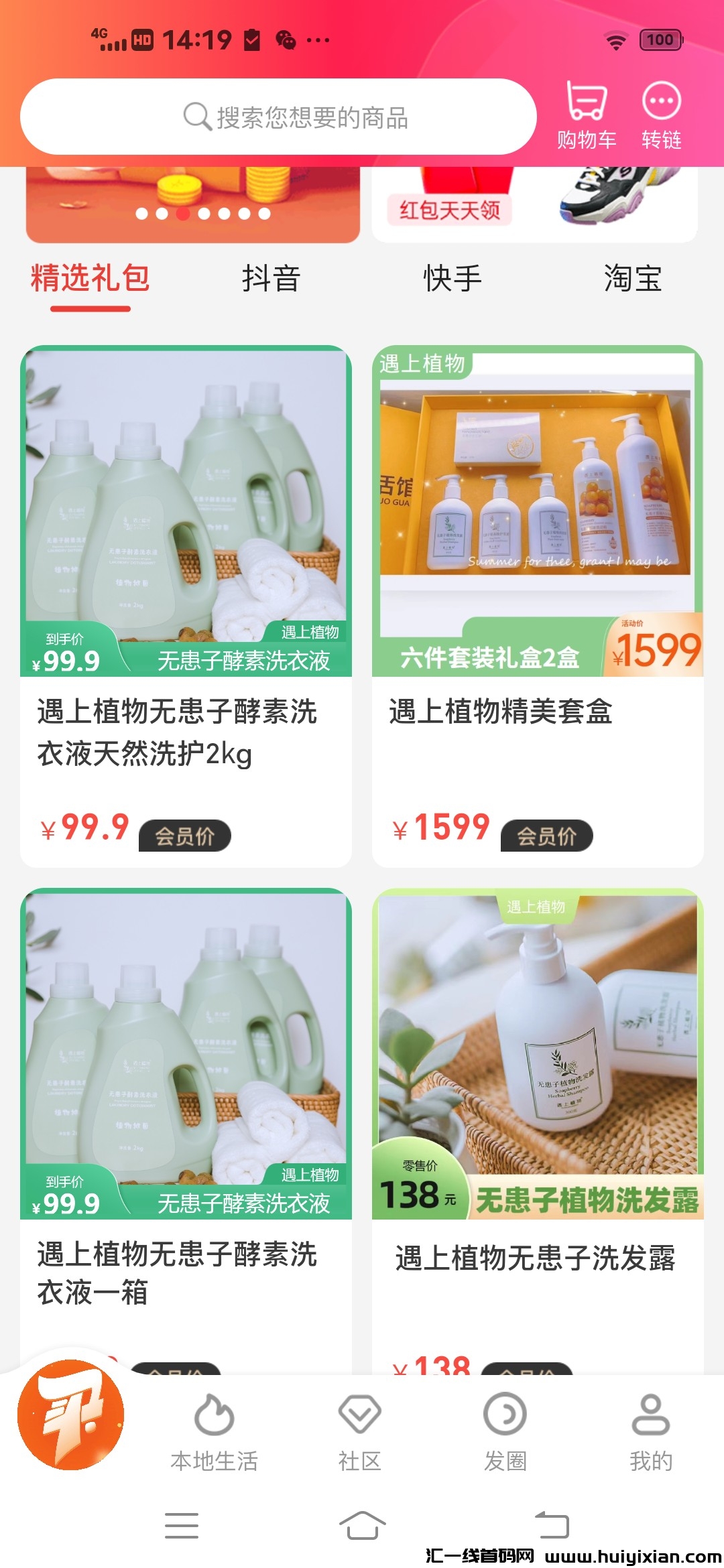Switch to the 抖音 tab
The height and width of the screenshot is (1568, 724).
point(271,279)
